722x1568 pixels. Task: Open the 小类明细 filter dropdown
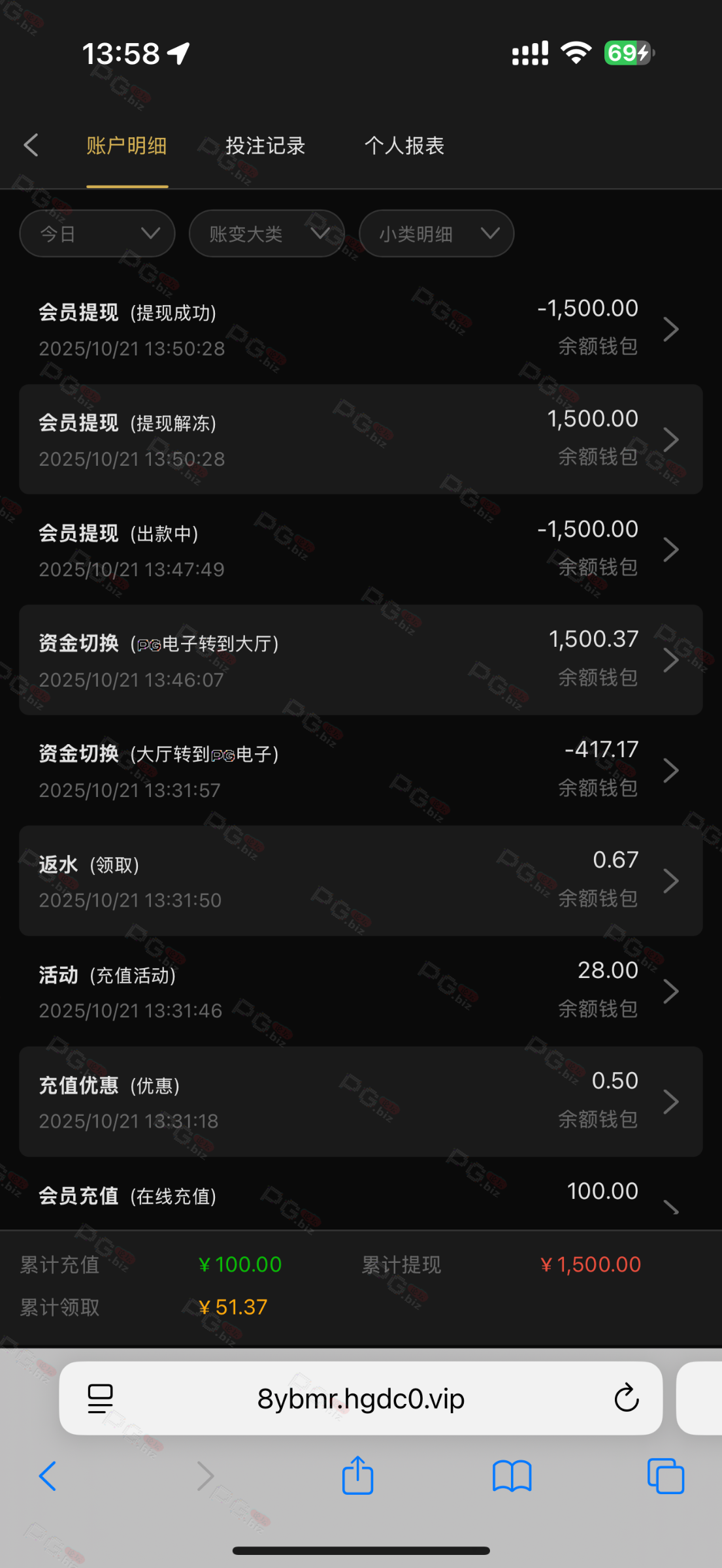point(436,233)
